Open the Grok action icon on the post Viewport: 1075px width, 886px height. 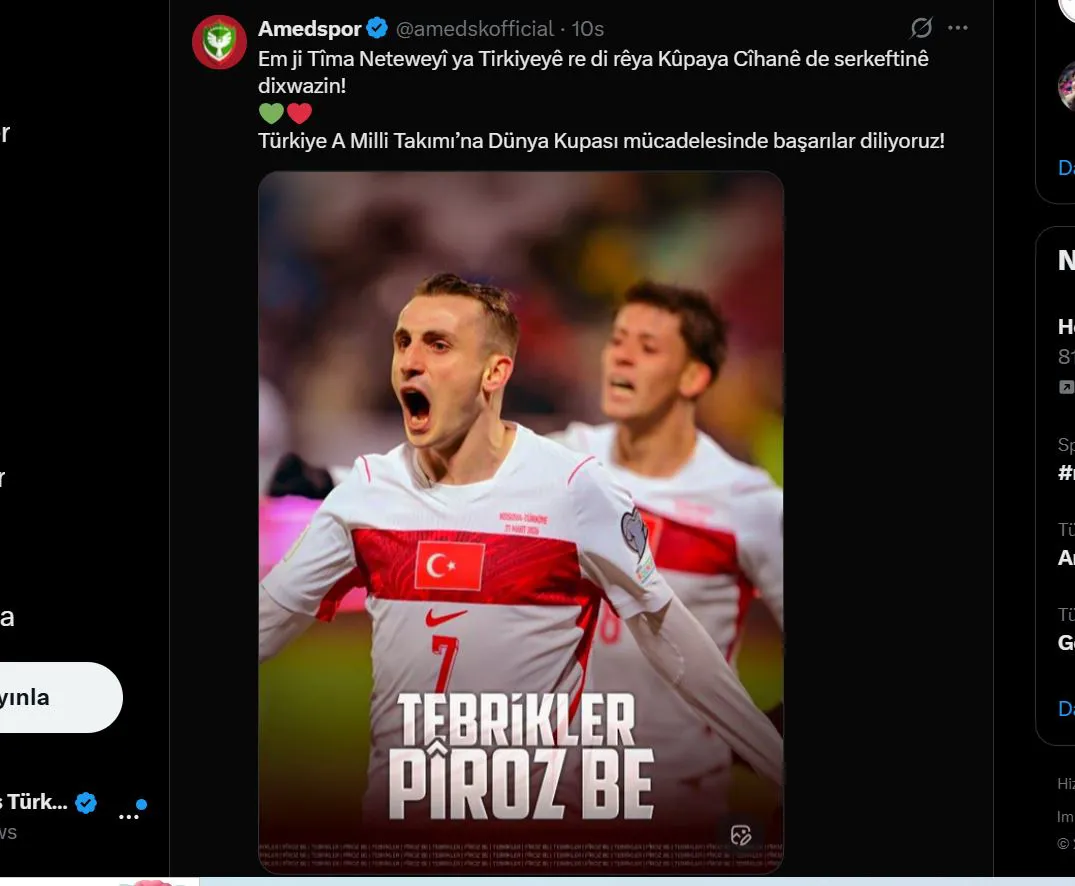(920, 28)
